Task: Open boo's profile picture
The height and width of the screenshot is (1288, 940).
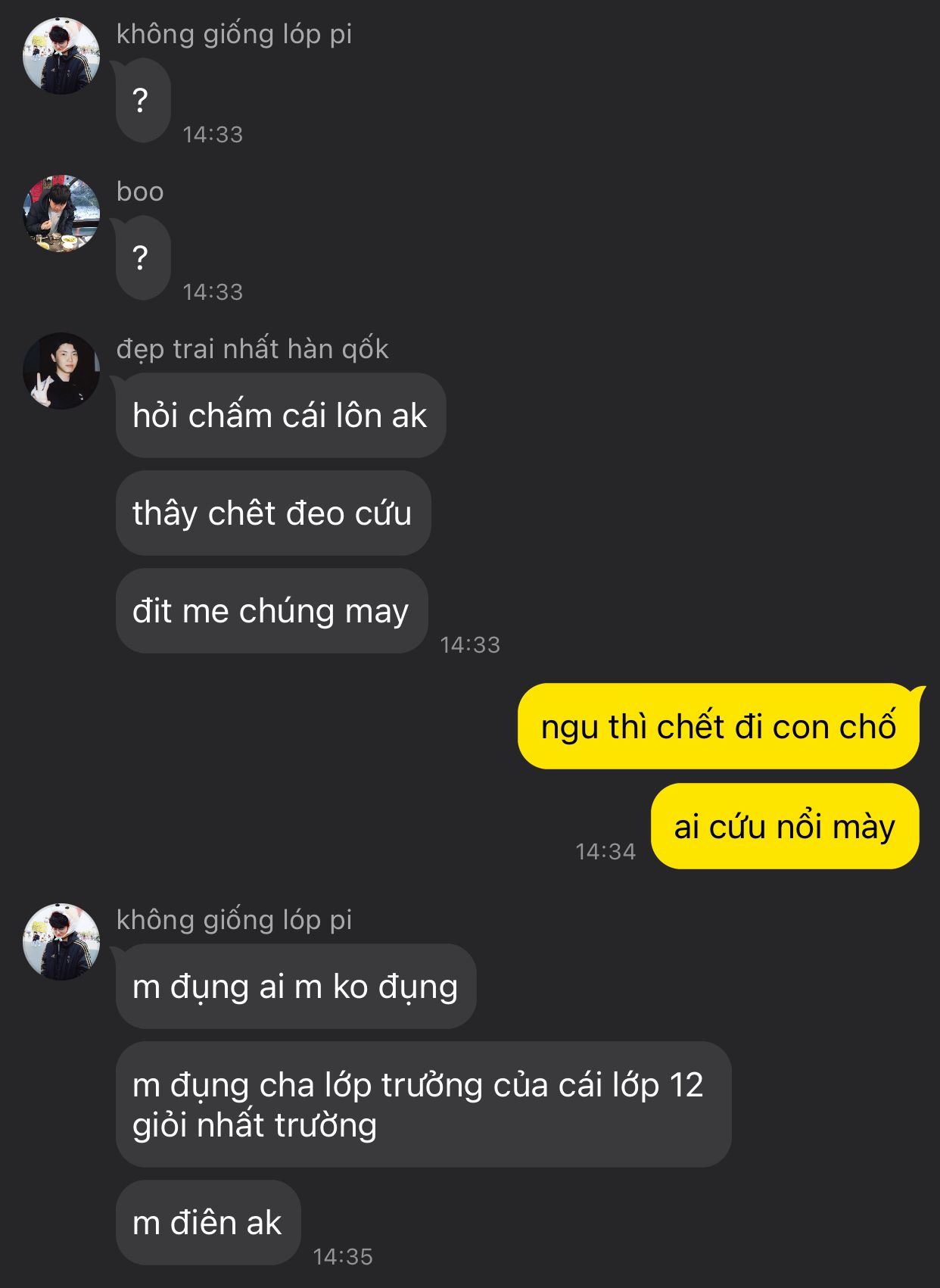Action: [61, 214]
